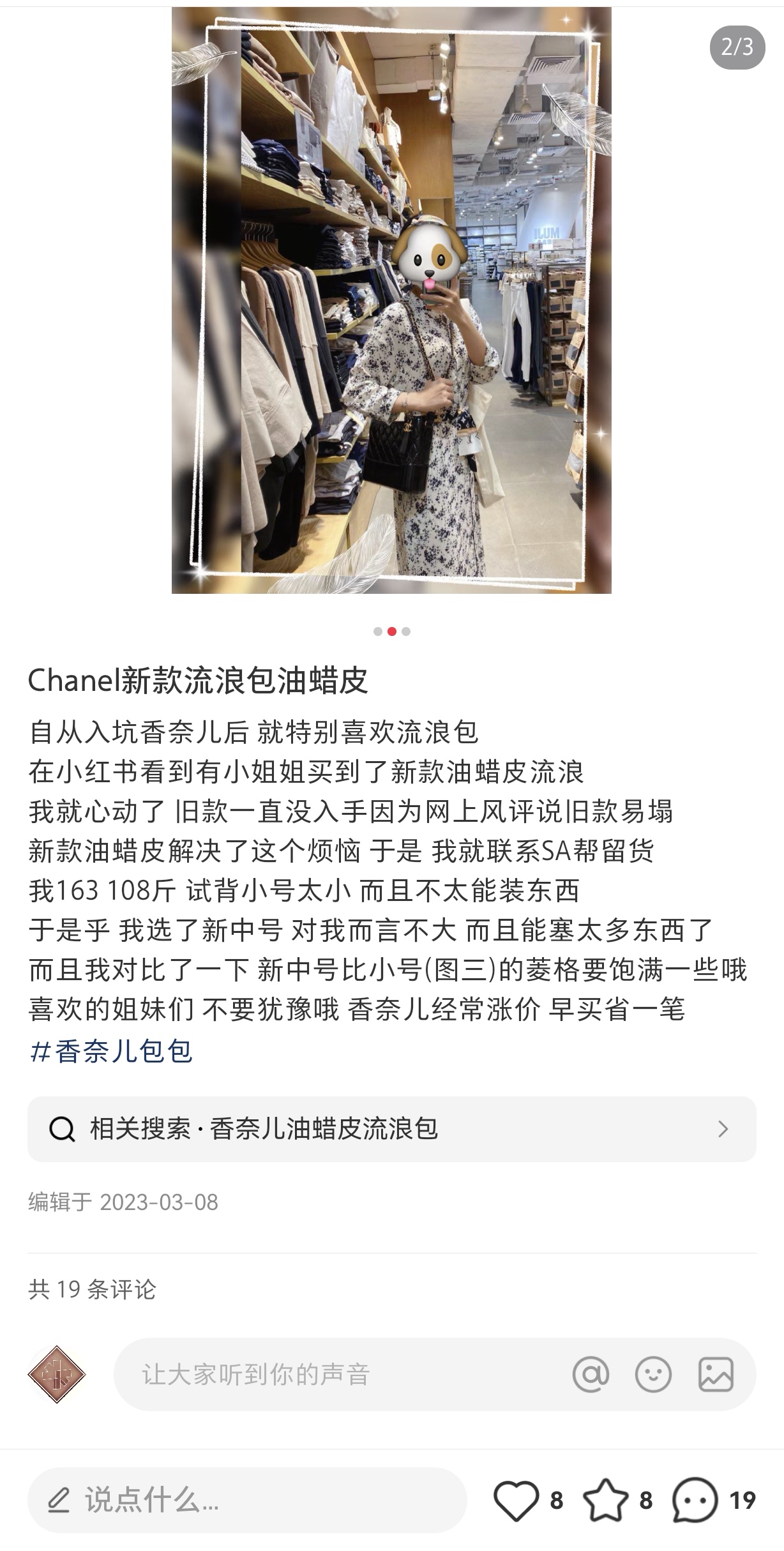This screenshot has width=784, height=1551.
Task: Save post with the star icon
Action: [x=605, y=1500]
